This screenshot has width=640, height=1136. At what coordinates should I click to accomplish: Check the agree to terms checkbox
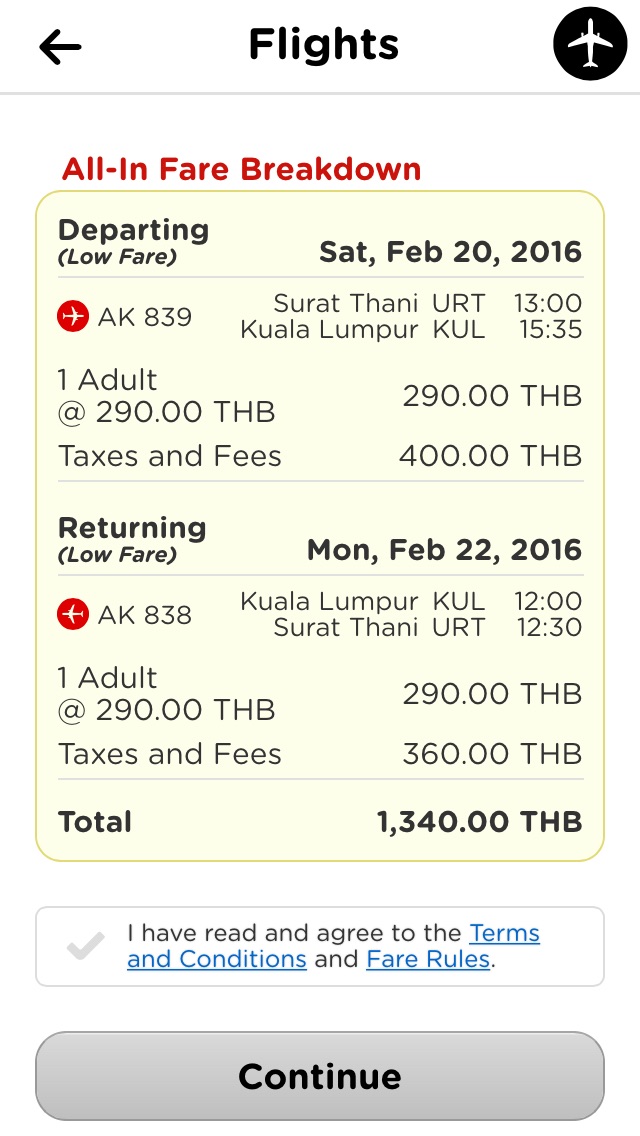click(86, 946)
